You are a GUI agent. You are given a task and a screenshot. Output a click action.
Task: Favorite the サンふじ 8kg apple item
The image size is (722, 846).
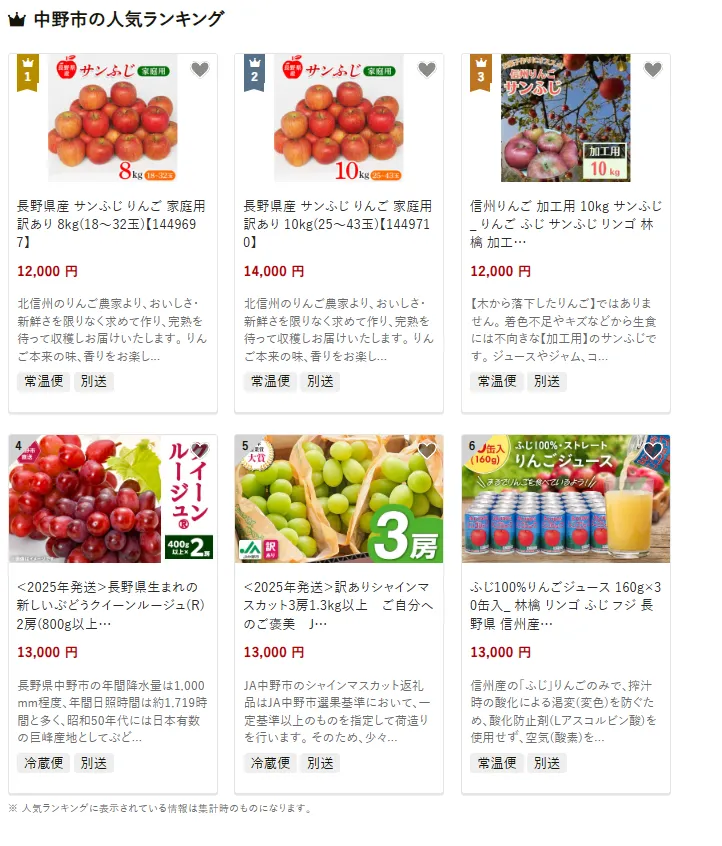tap(200, 70)
